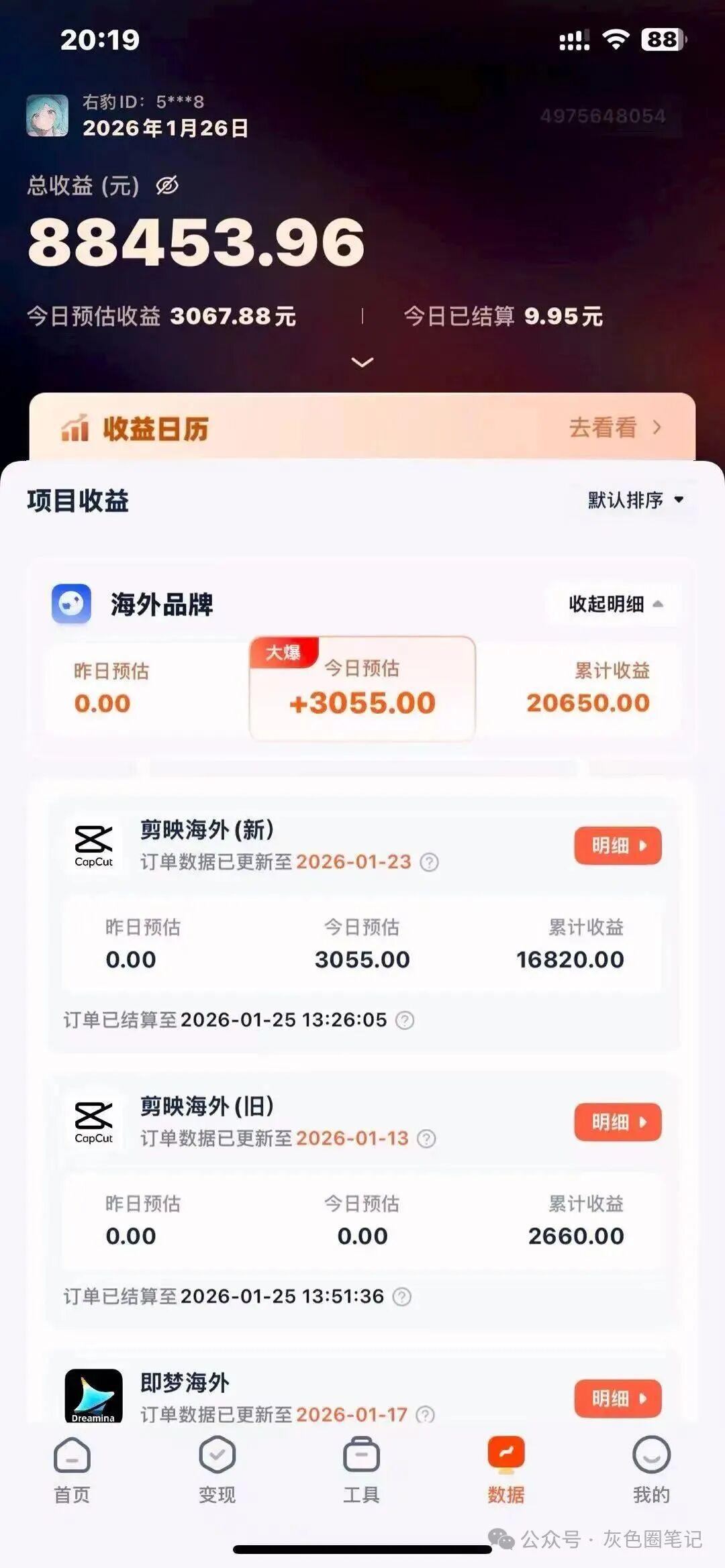Switch to the 工具 tab
Viewport: 725px width, 1568px height.
pyautogui.click(x=361, y=1469)
